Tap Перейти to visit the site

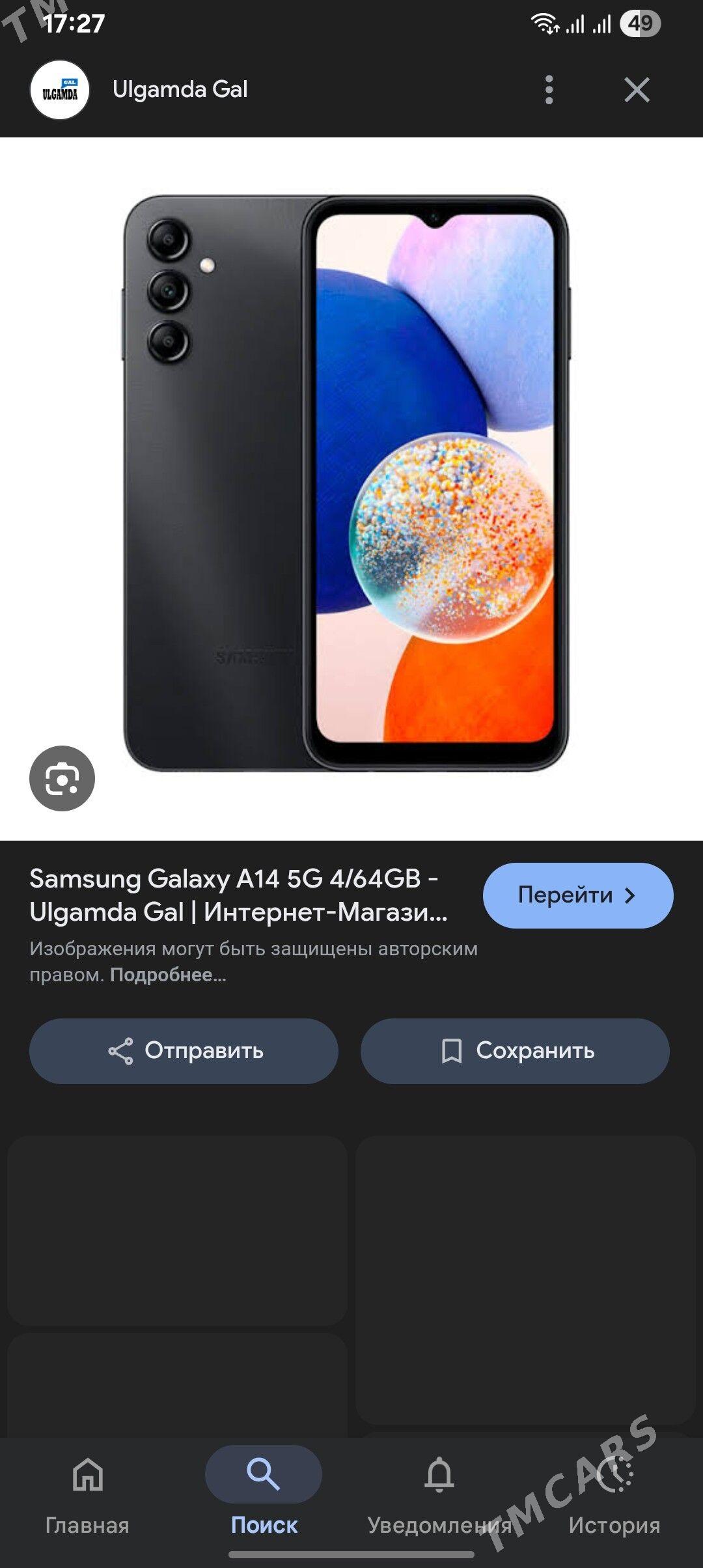click(x=577, y=895)
